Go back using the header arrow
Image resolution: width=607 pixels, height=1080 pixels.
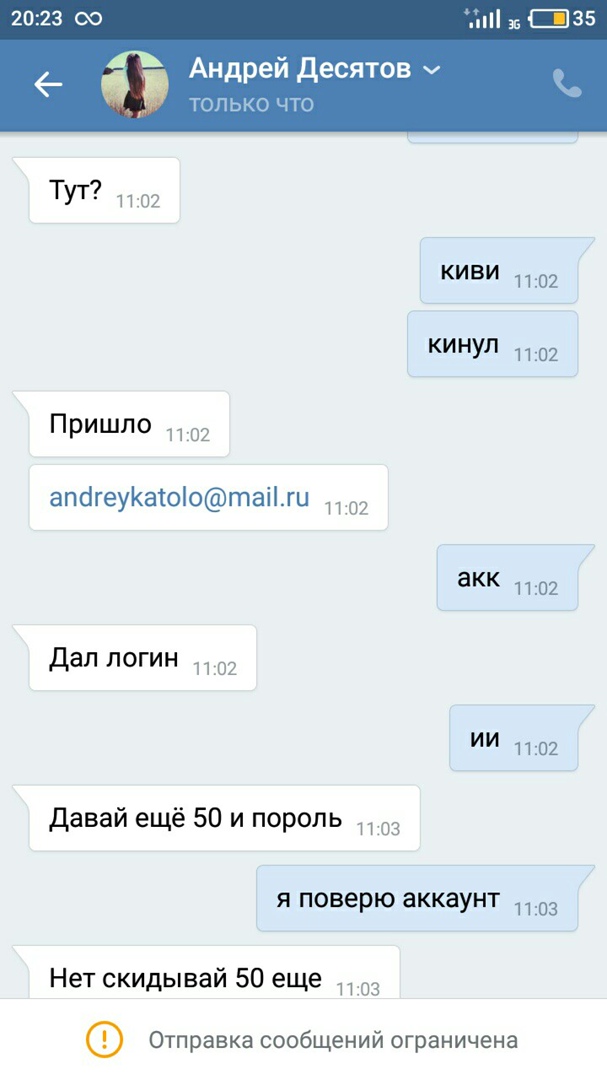coord(48,85)
